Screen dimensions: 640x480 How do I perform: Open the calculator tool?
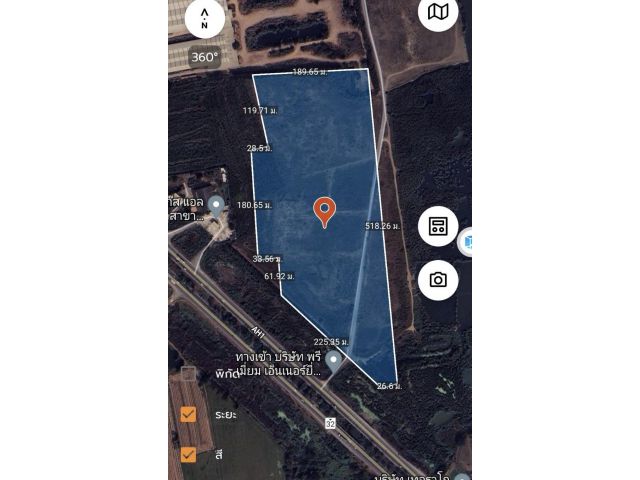click(438, 226)
